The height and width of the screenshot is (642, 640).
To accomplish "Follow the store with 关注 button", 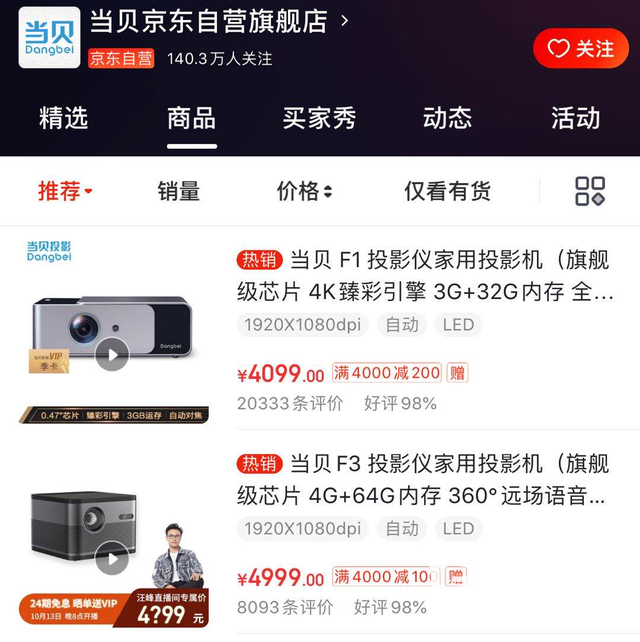I will point(581,48).
